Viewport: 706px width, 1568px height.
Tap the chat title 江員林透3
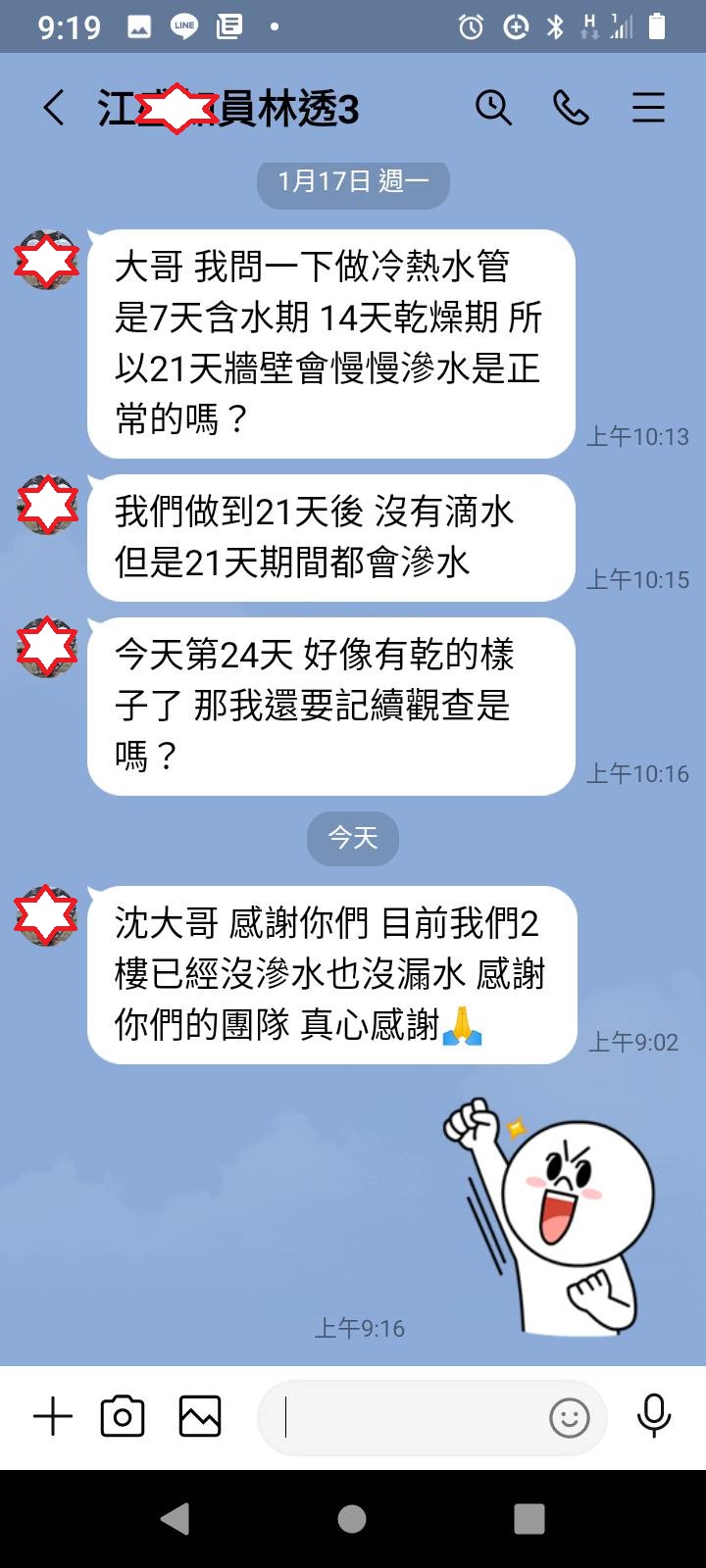pos(227,108)
